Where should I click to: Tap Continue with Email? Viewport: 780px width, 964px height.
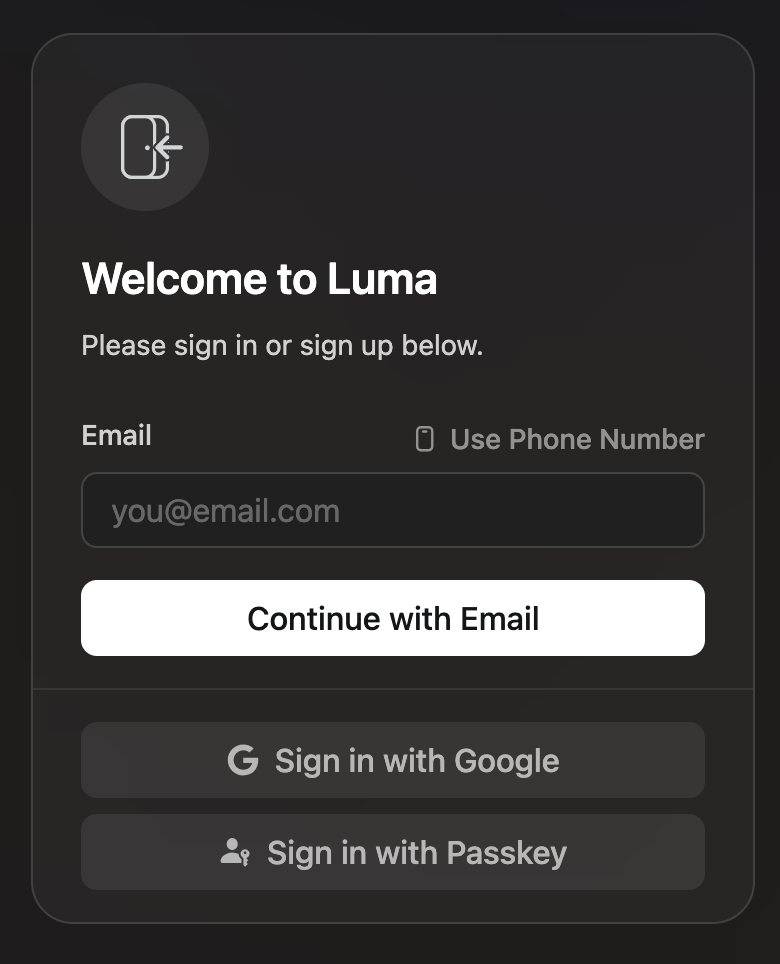tap(392, 618)
